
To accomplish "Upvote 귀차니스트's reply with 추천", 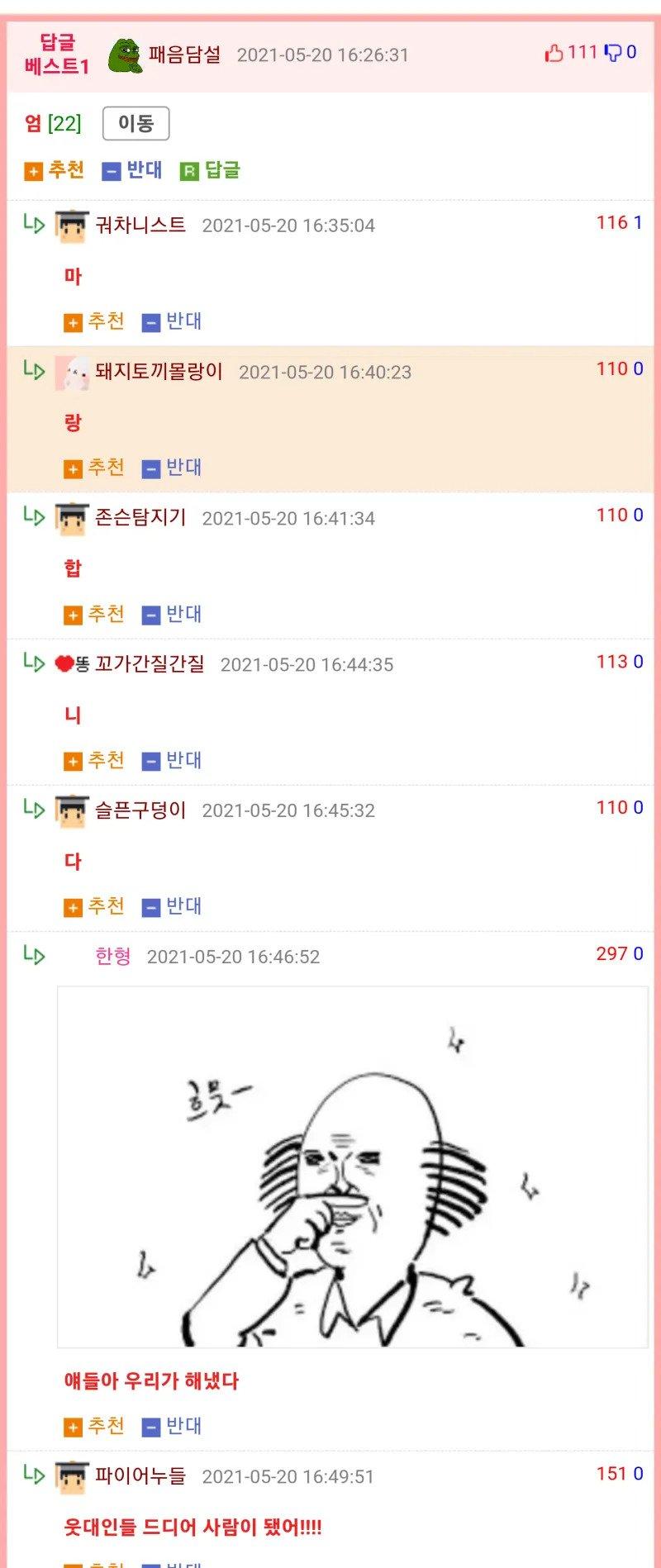I will tap(94, 321).
